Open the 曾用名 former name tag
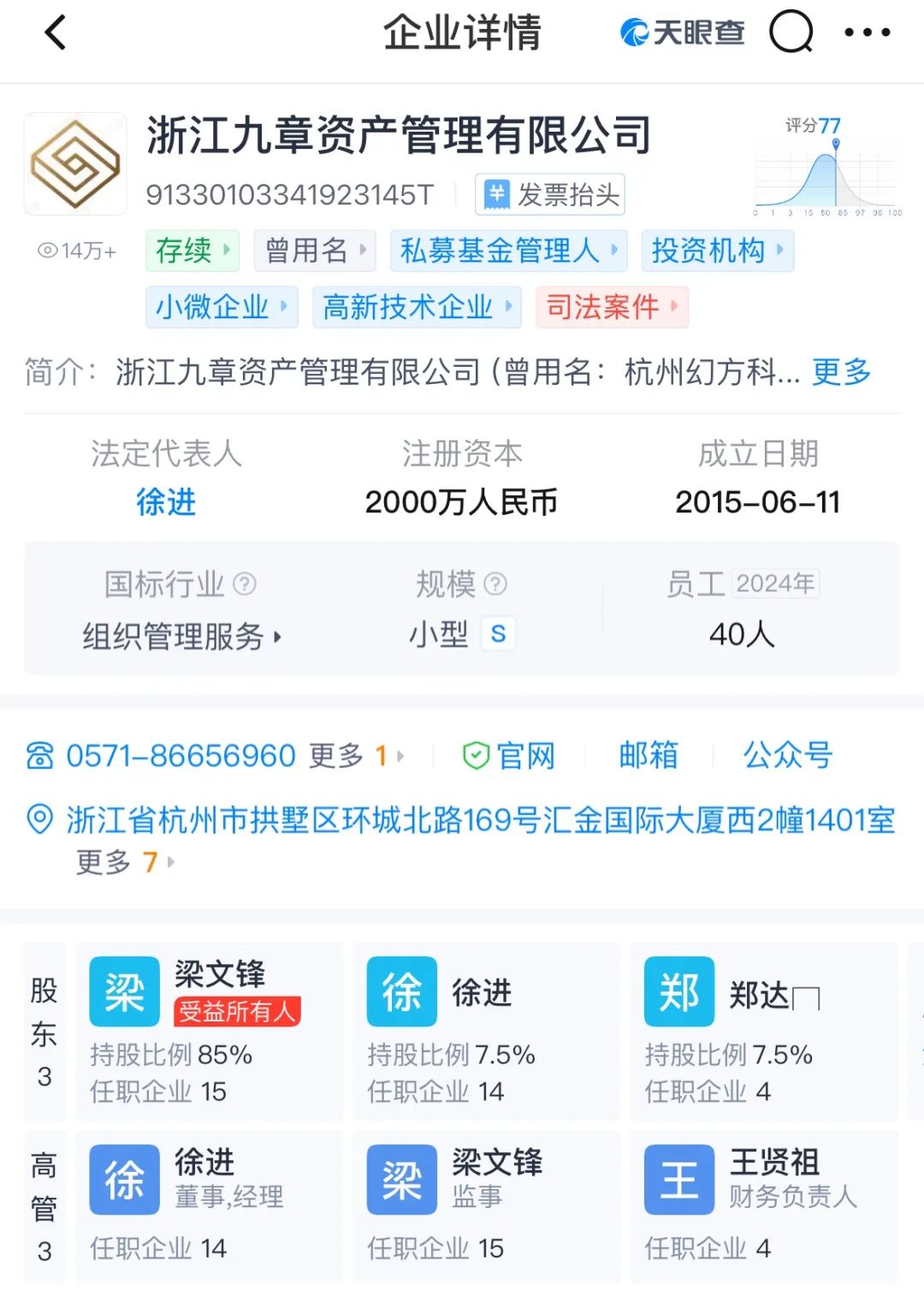924x1302 pixels. point(315,251)
